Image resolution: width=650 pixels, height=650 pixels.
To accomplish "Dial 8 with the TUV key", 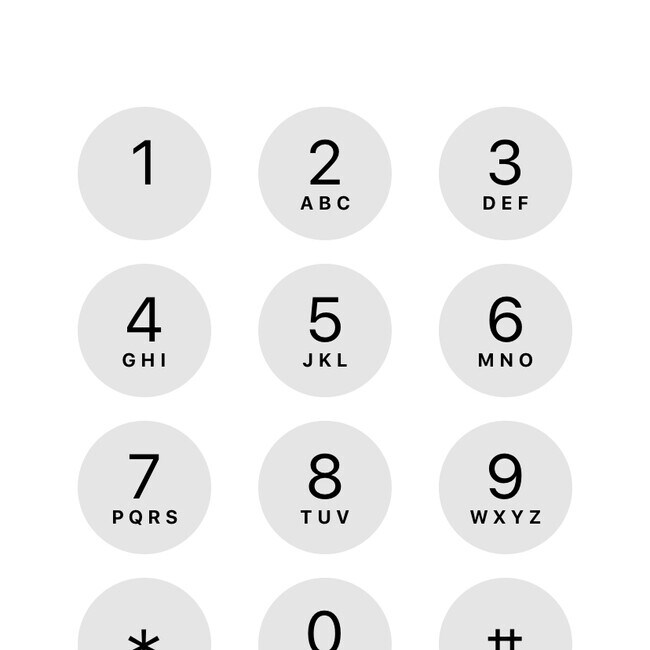I will (x=325, y=487).
